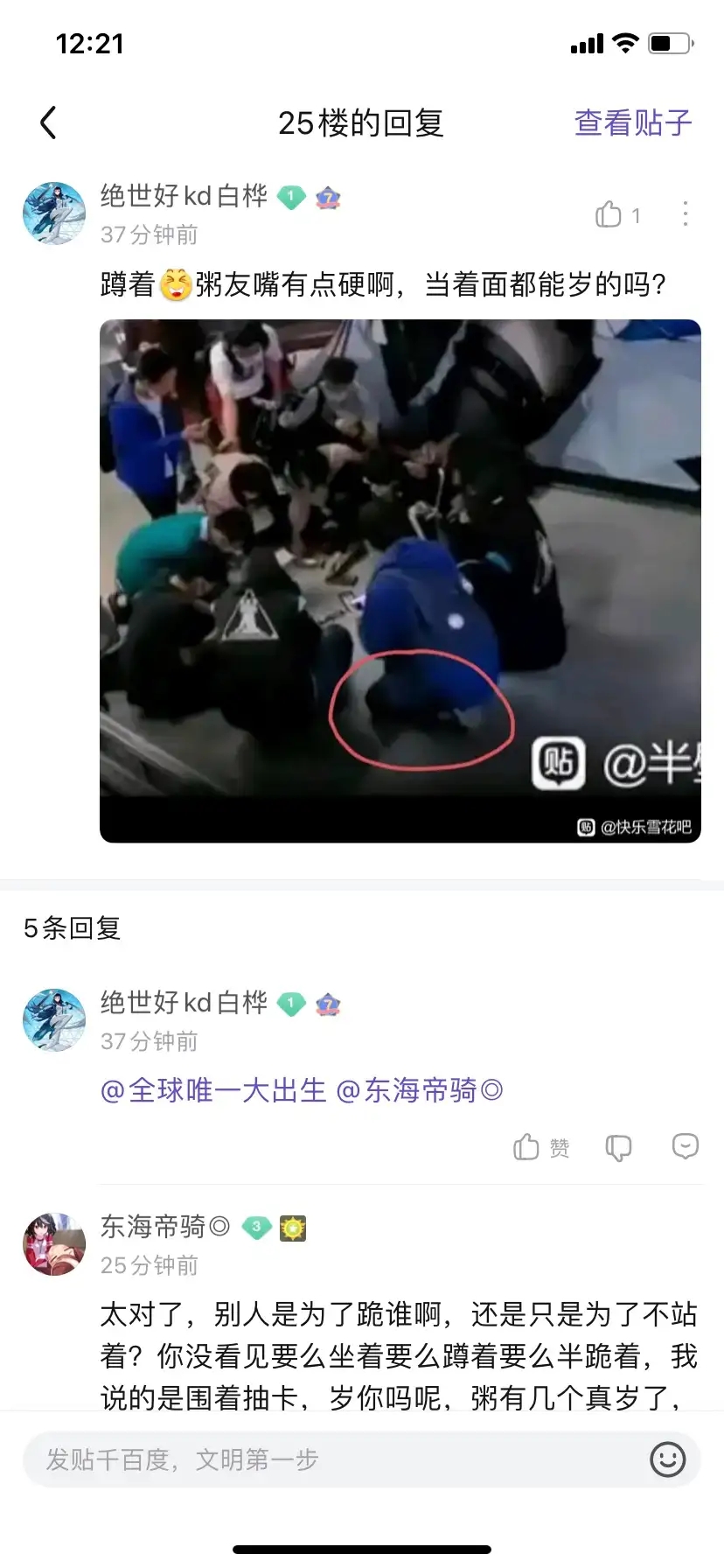Focus the 发贴千百度 reply input box

coord(332,1459)
